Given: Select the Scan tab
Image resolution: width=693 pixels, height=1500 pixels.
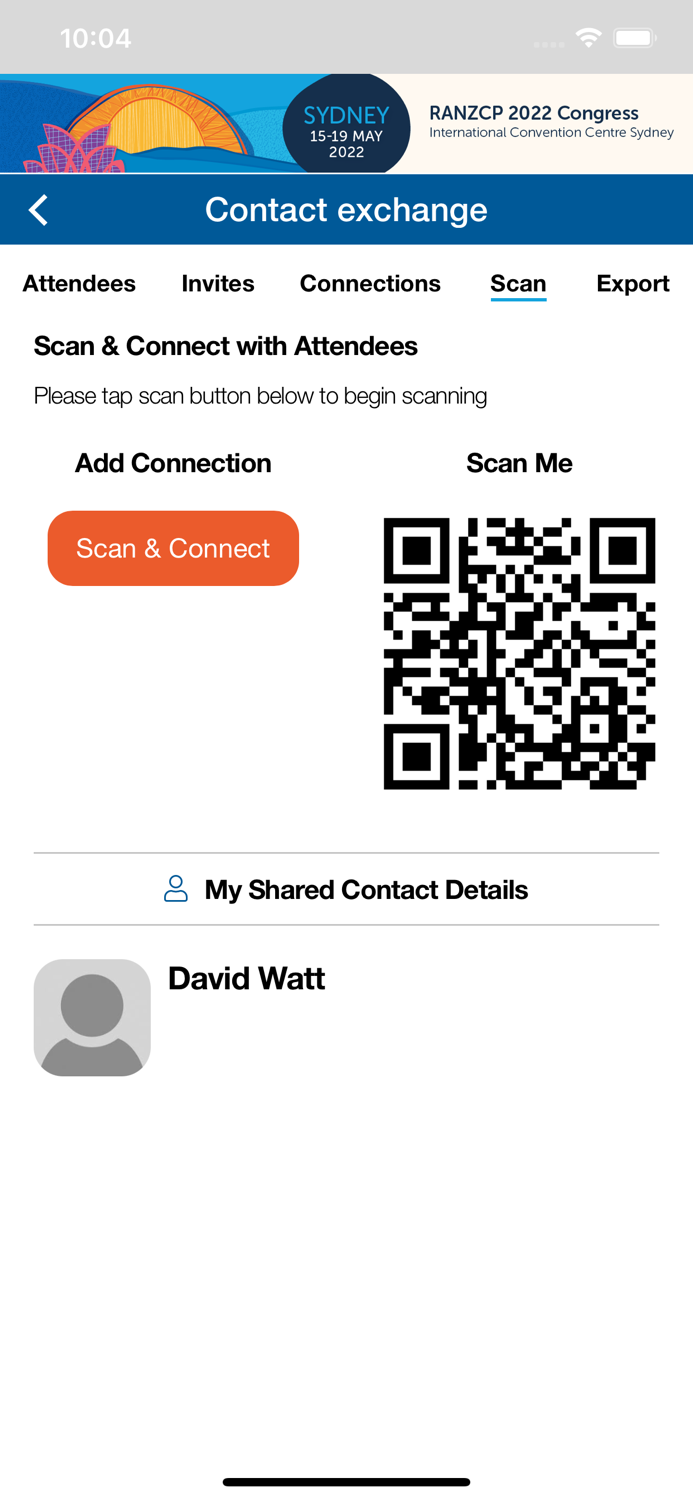Looking at the screenshot, I should 518,284.
